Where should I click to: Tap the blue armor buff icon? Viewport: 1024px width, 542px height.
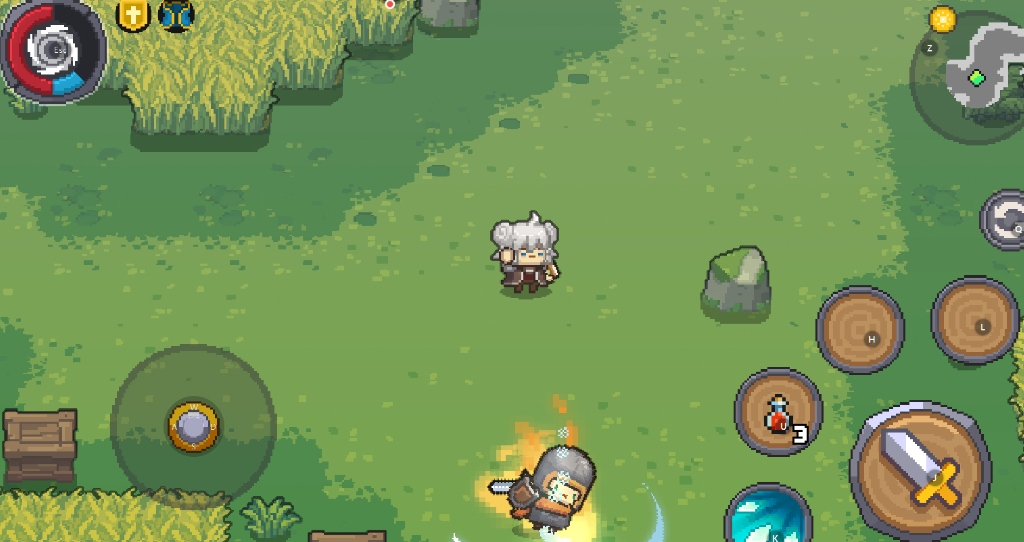176,15
